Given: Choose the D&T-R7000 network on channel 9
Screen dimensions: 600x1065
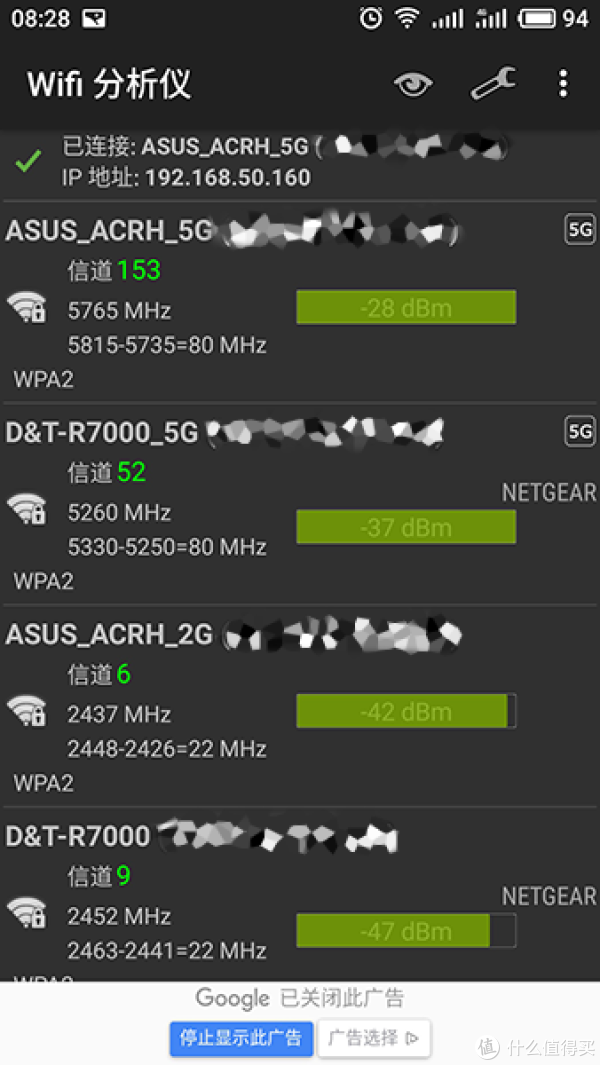Looking at the screenshot, I should coord(300,895).
